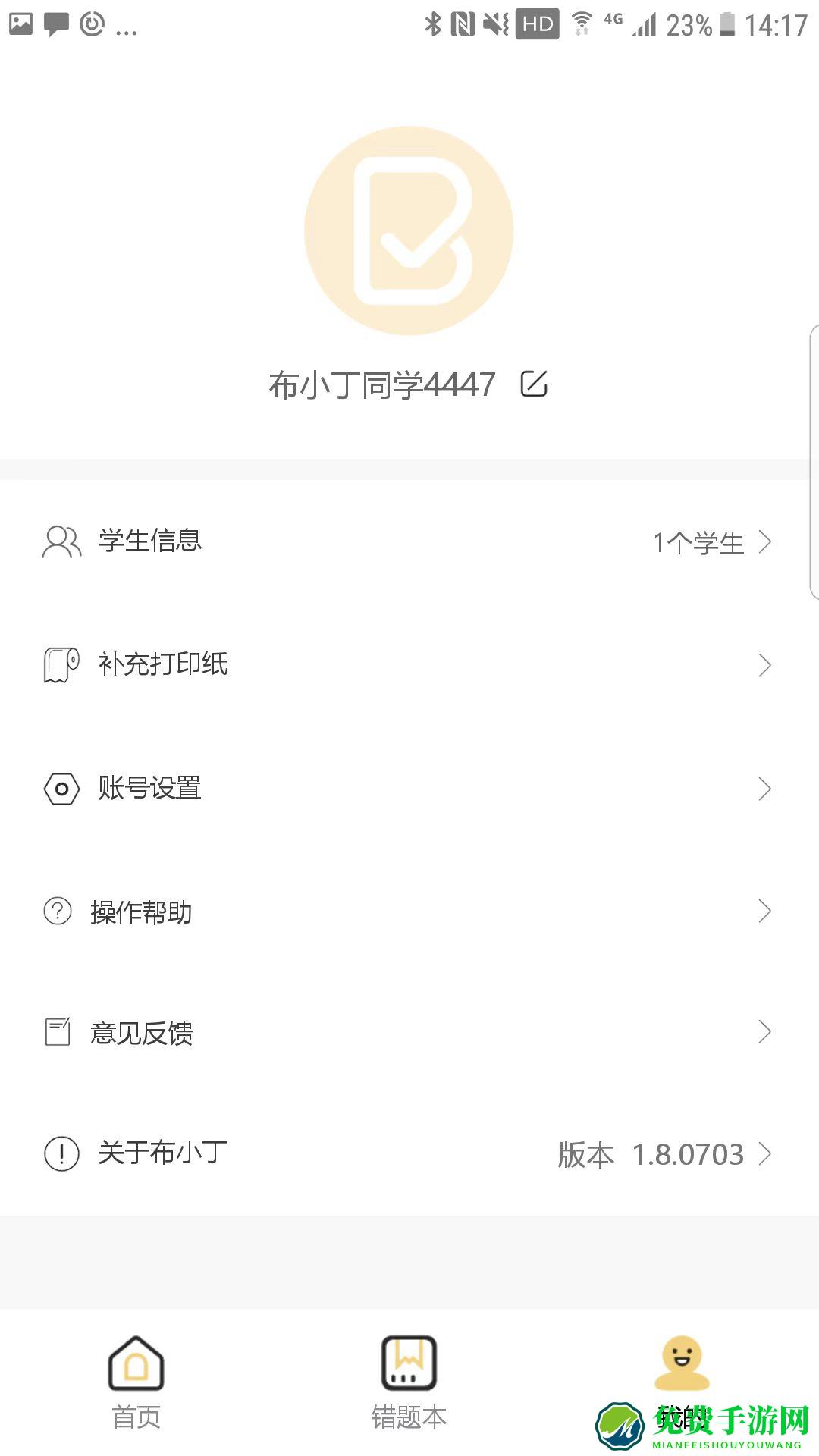This screenshot has height=1456, width=819.
Task: Tap the 1个学生 link text
Action: tap(698, 541)
